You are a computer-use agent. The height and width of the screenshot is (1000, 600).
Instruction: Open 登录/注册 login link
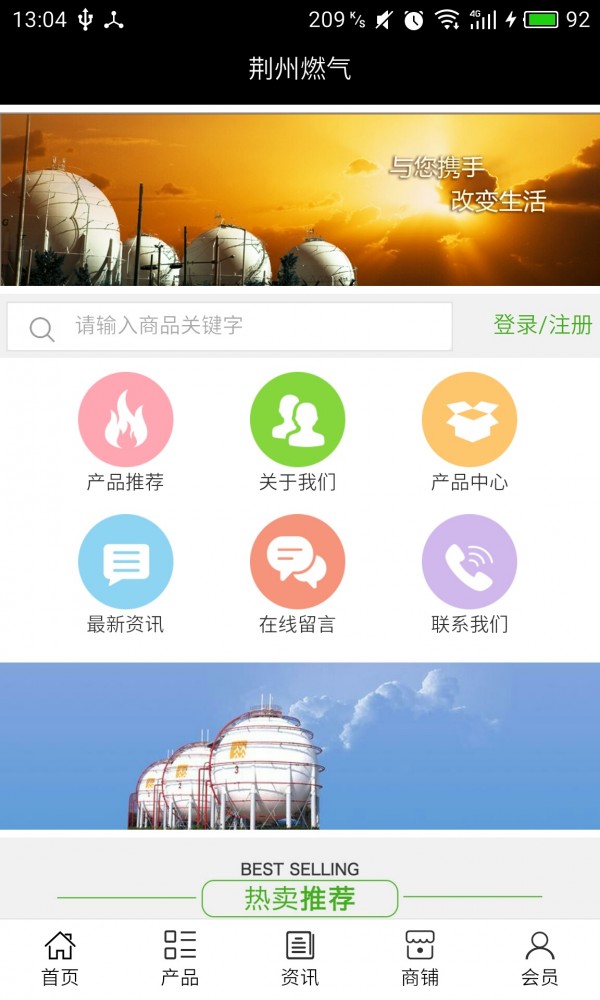coord(542,325)
